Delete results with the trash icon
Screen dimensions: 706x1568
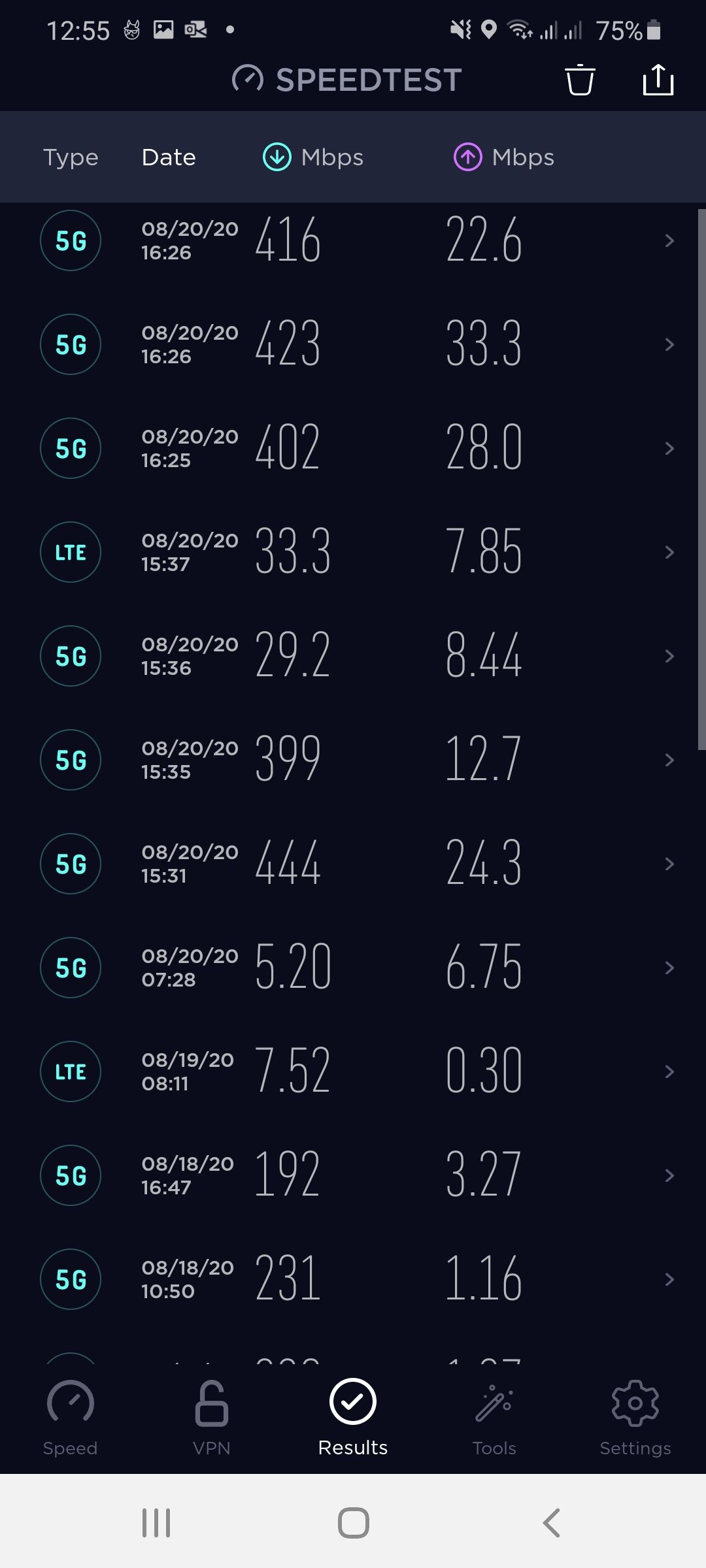tap(580, 80)
